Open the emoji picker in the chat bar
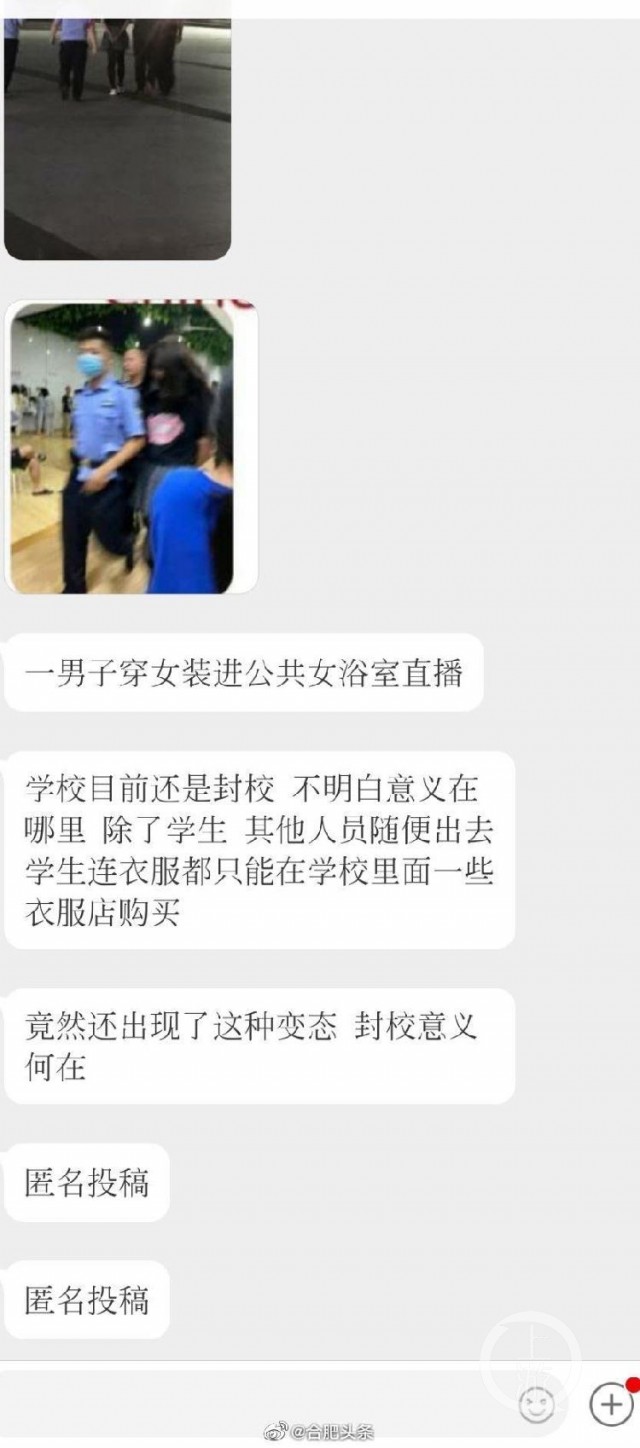This screenshot has width=640, height=1448. [x=537, y=1403]
